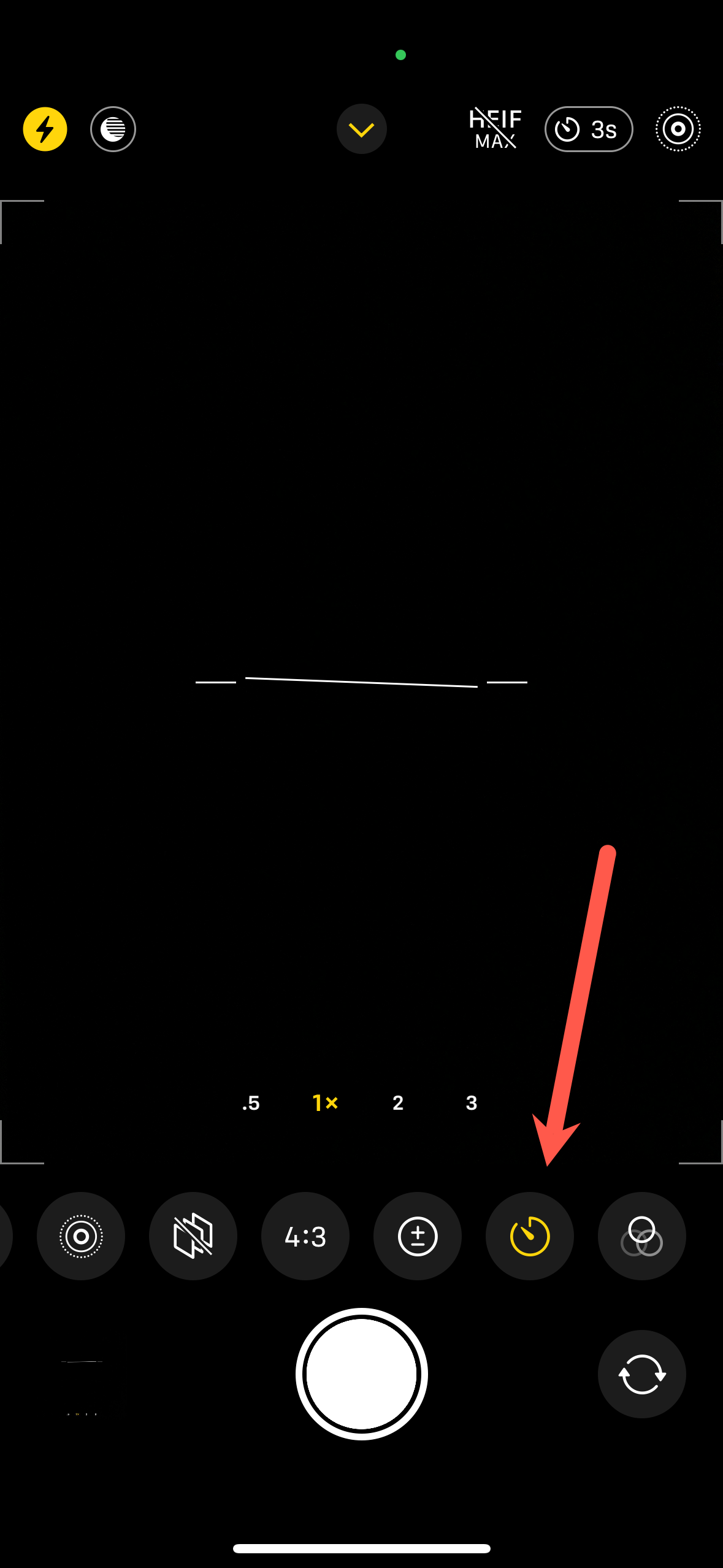Switch to .5 ultra wide zoom
The height and width of the screenshot is (1568, 723).
click(x=251, y=1103)
